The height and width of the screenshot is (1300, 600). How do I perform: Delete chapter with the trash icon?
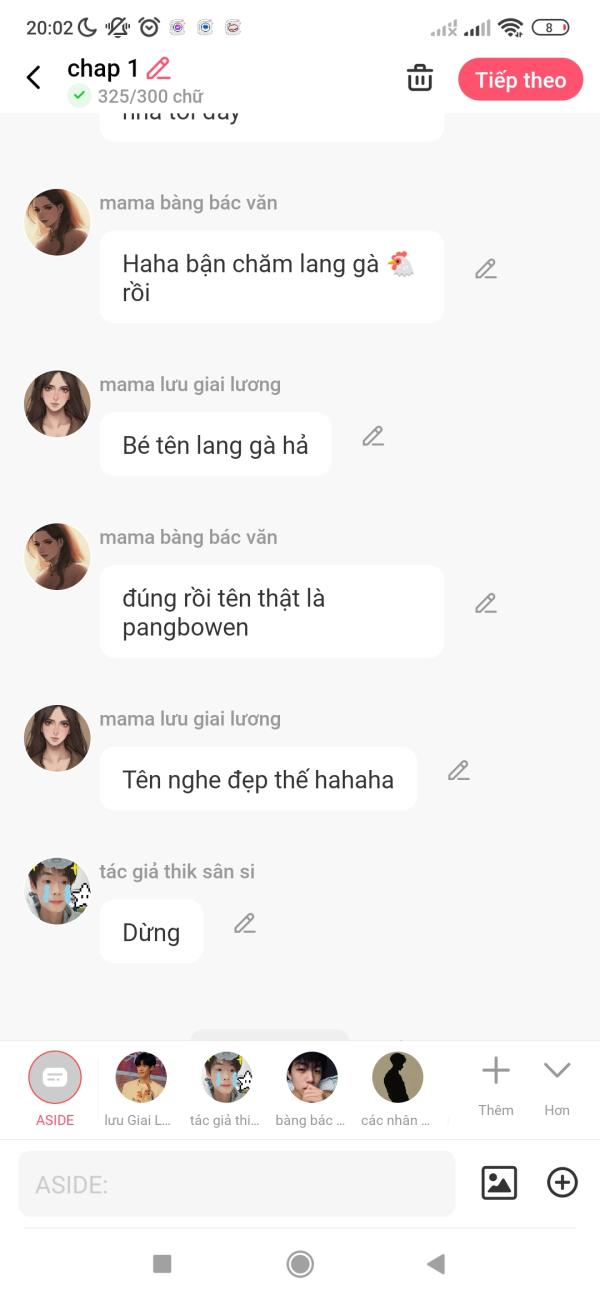(x=420, y=78)
